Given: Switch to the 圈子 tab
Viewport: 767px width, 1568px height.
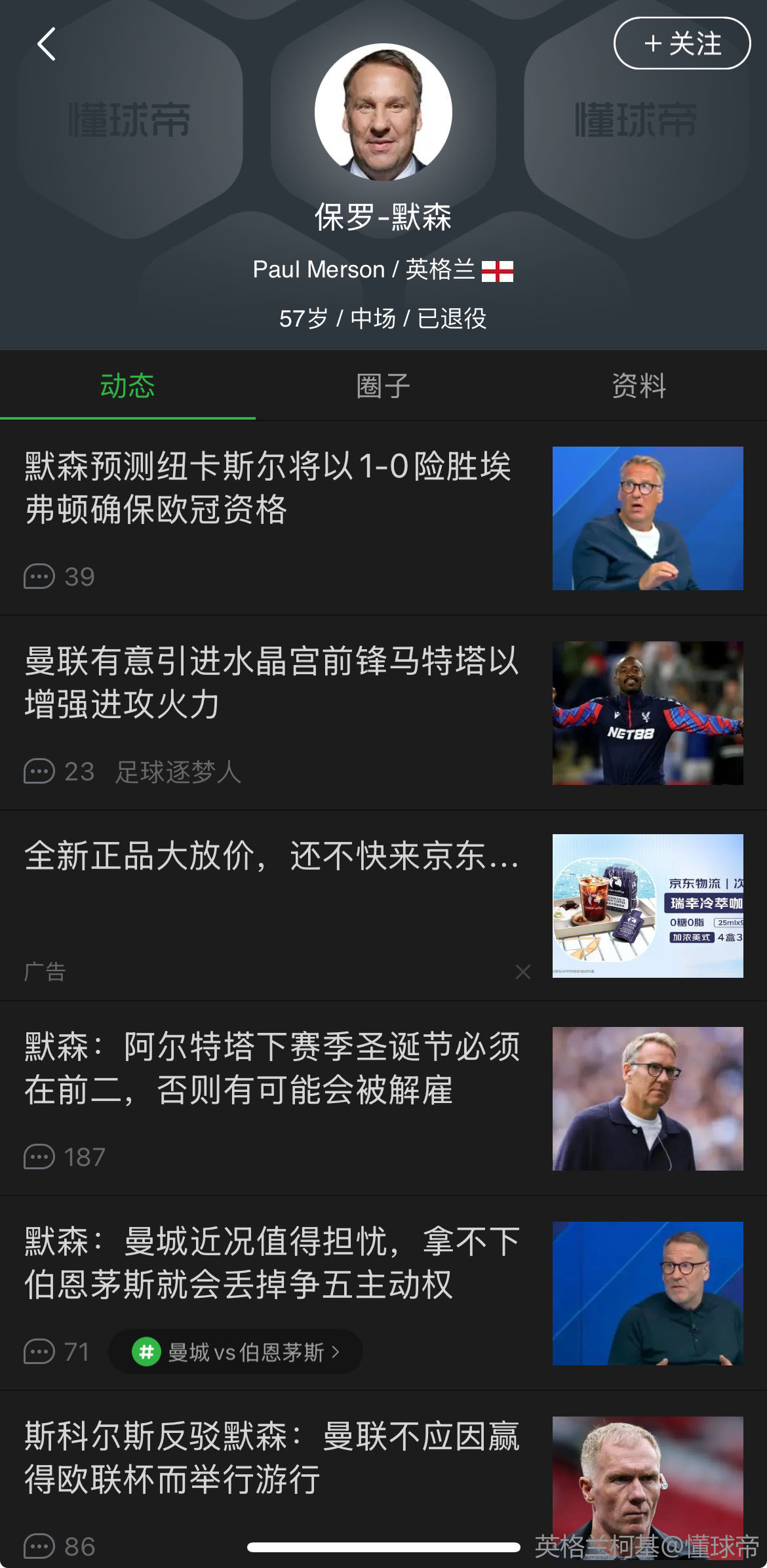Looking at the screenshot, I should tap(383, 386).
